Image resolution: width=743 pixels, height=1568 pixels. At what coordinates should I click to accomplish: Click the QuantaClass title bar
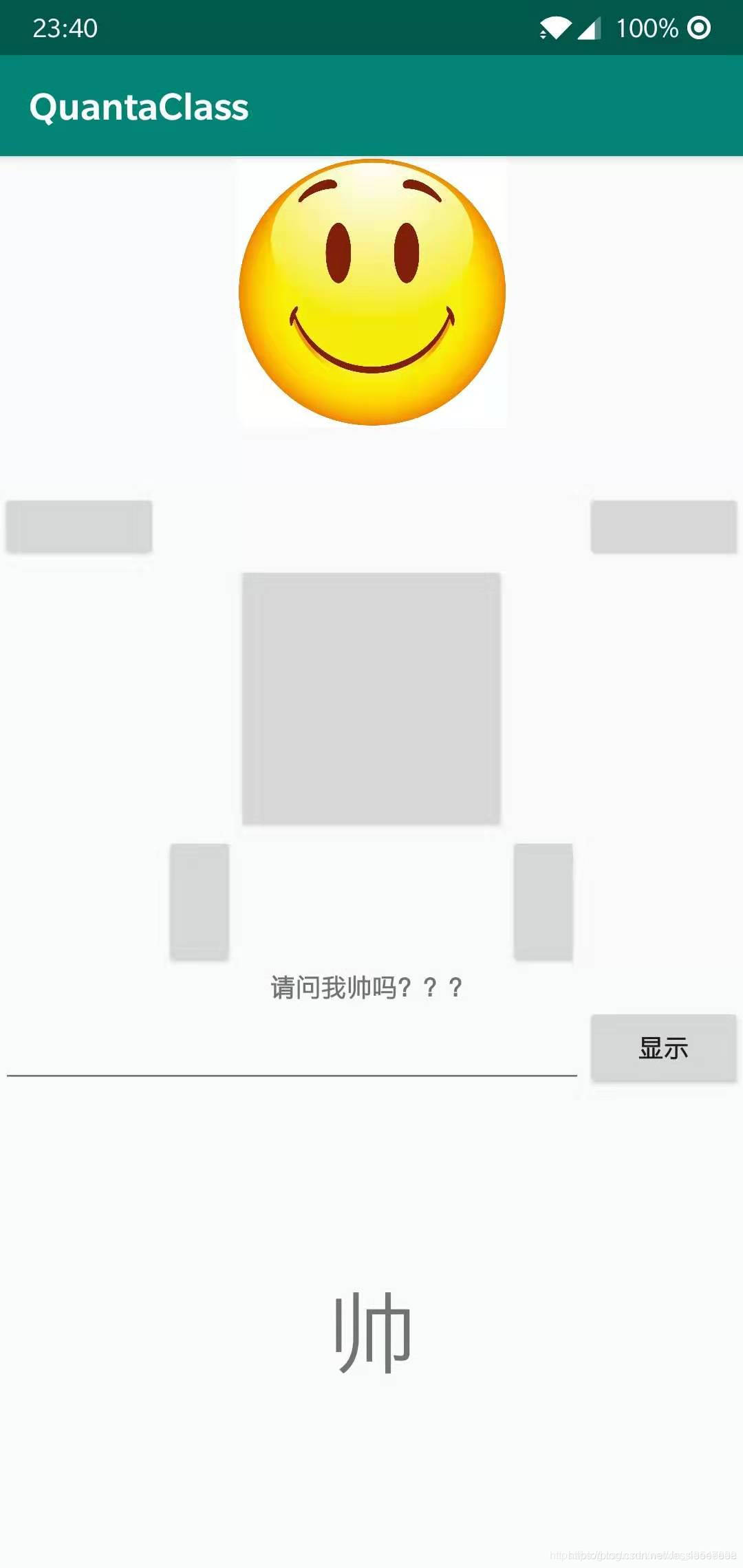point(140,107)
